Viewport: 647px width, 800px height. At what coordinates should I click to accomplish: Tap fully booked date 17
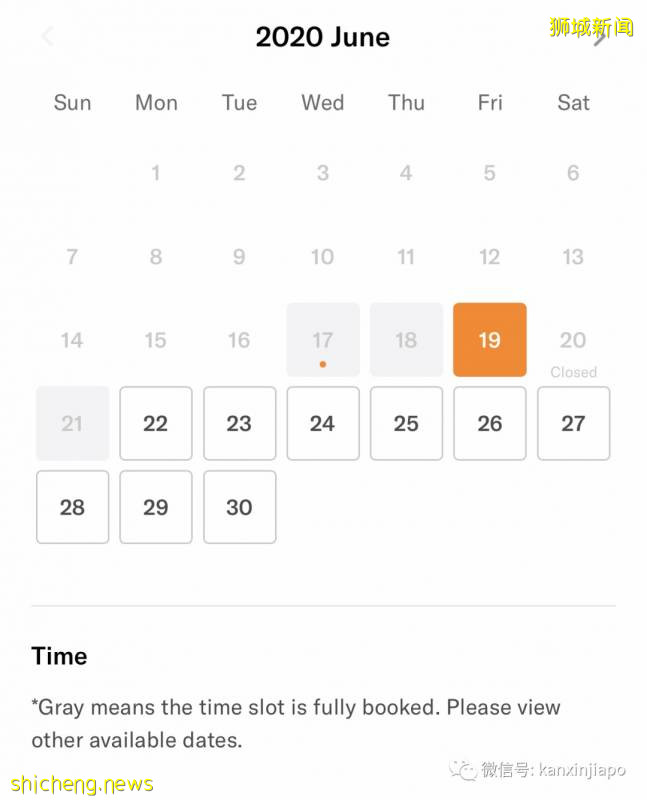point(322,340)
